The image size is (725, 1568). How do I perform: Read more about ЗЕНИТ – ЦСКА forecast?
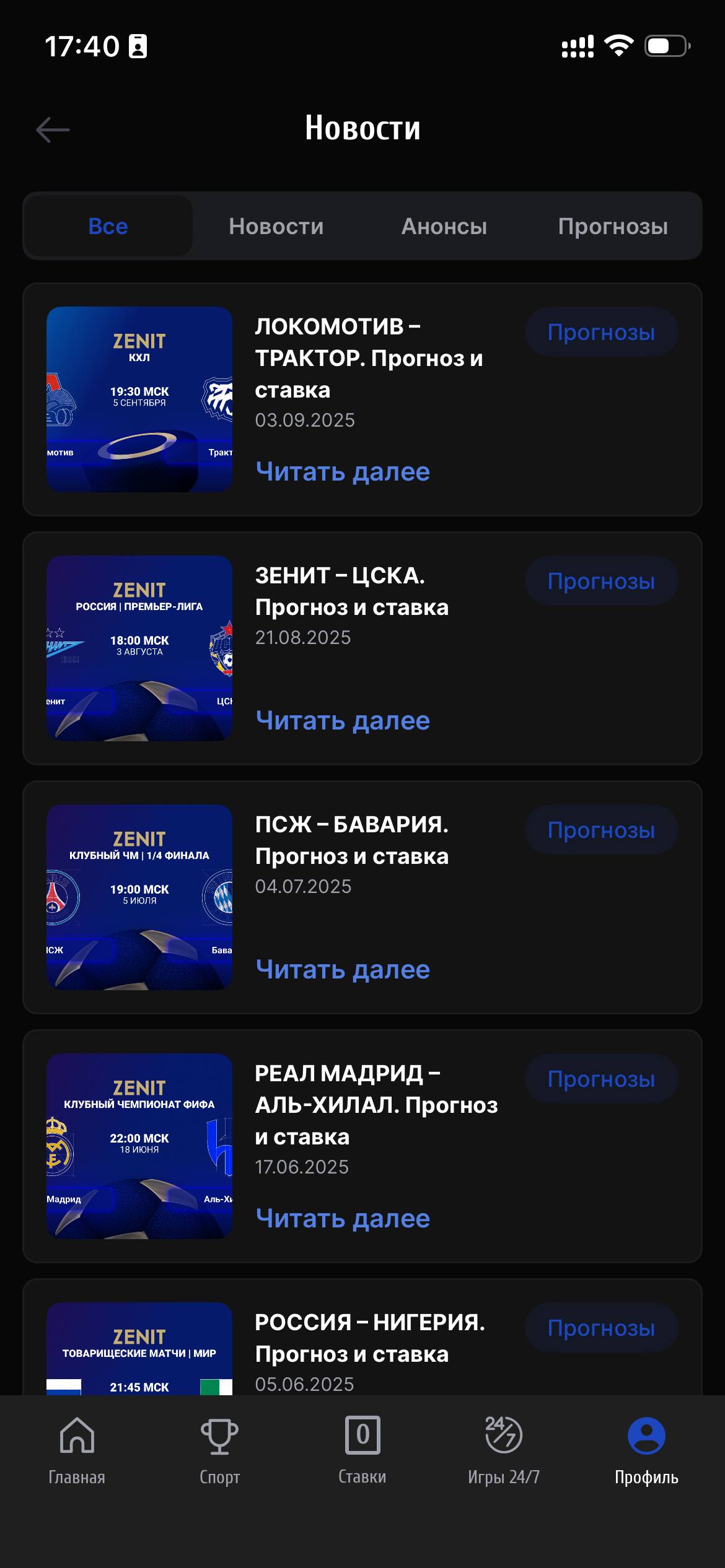pyautogui.click(x=343, y=721)
